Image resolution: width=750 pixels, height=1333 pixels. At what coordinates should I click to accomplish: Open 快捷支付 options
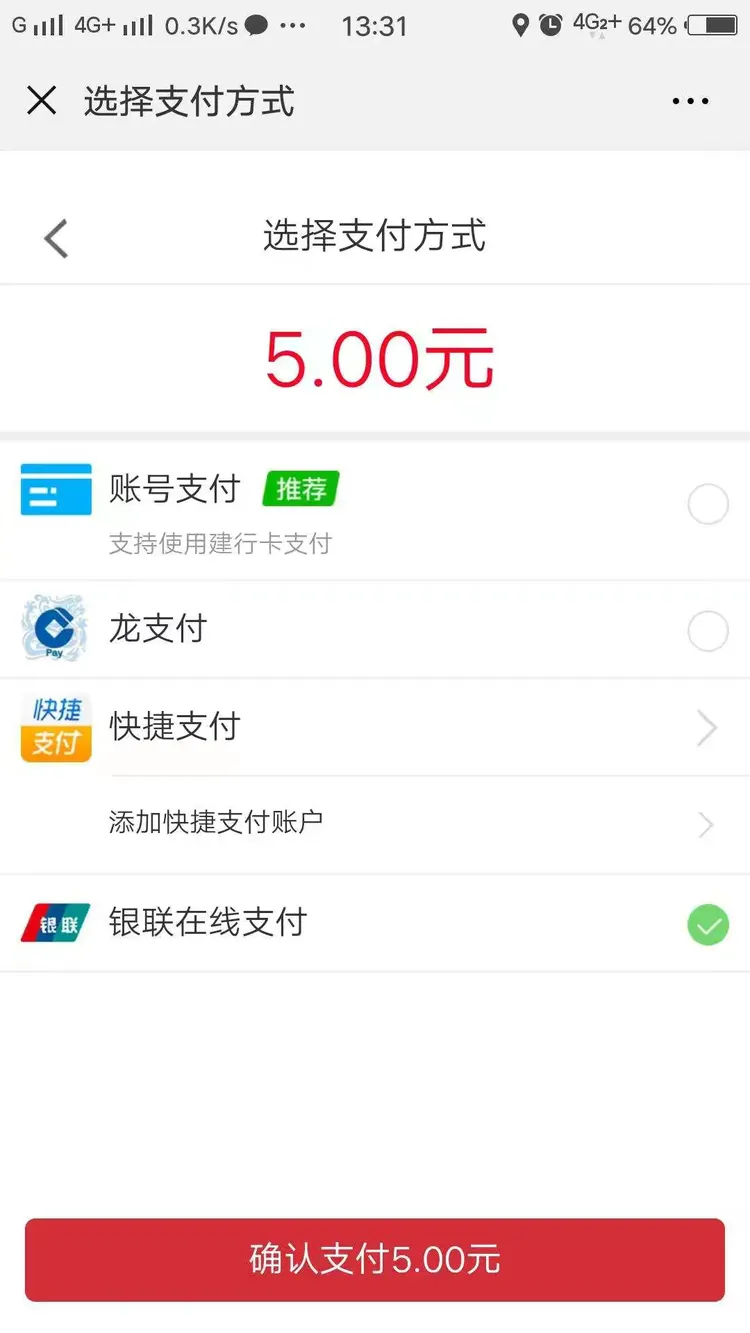pos(375,727)
